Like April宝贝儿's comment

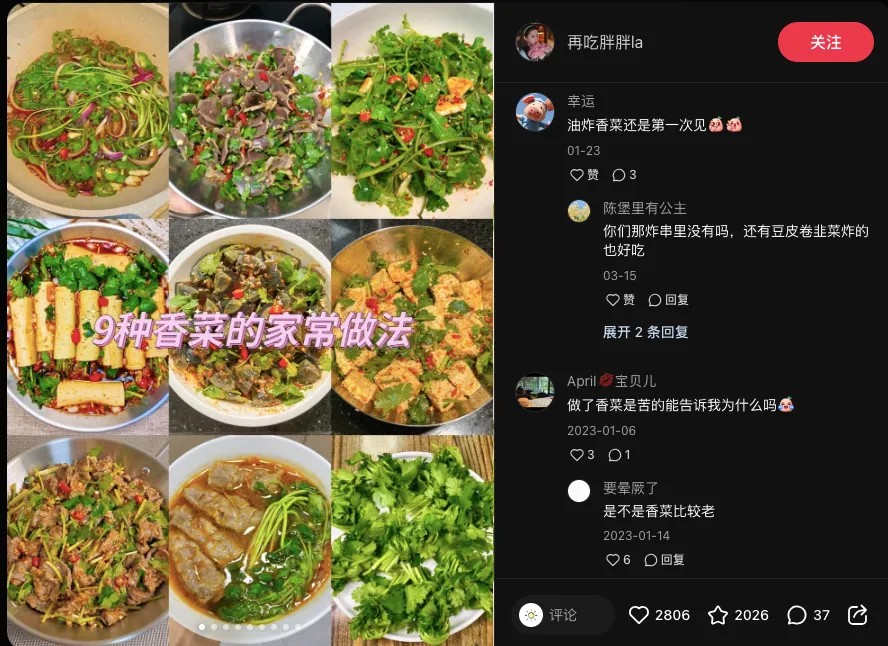[581, 455]
